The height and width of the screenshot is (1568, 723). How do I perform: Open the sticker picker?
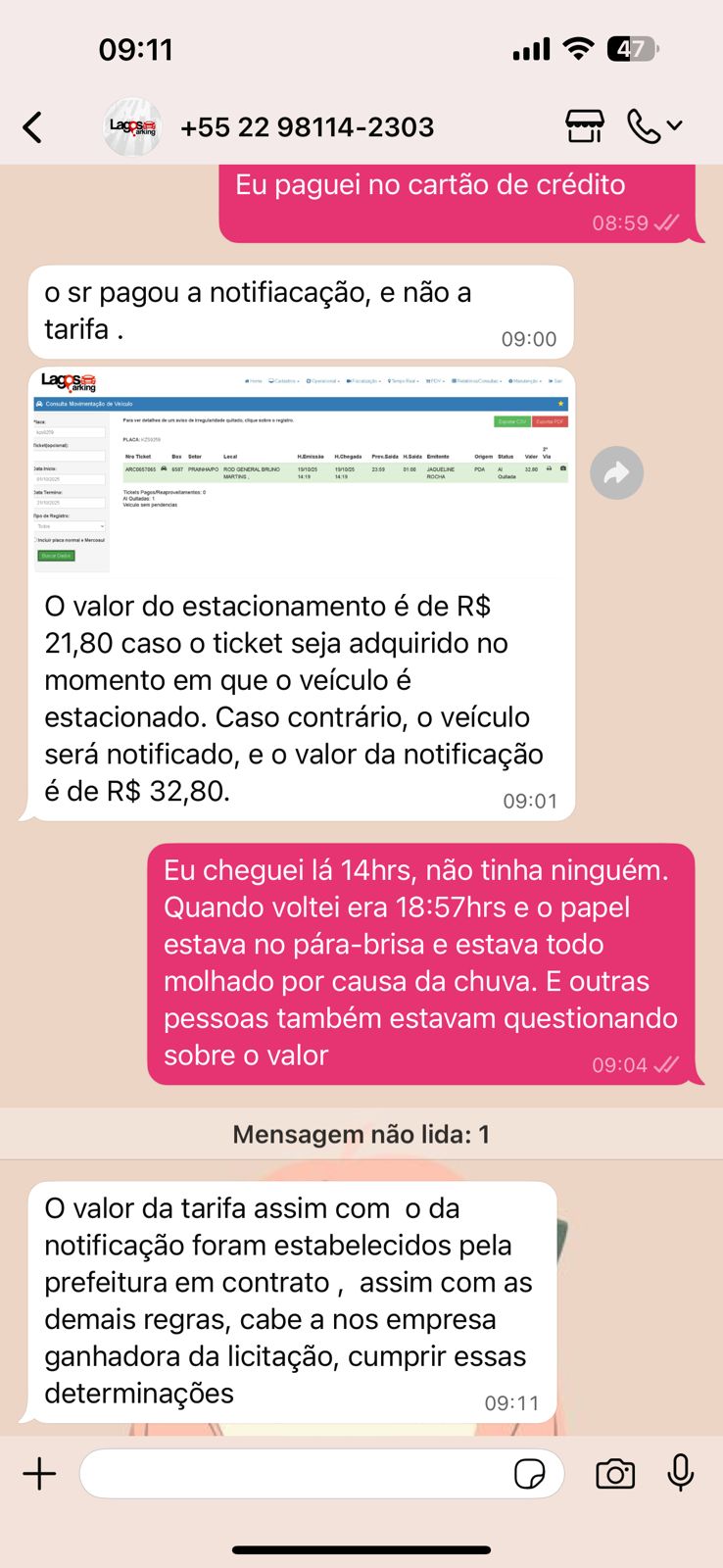[x=530, y=1474]
